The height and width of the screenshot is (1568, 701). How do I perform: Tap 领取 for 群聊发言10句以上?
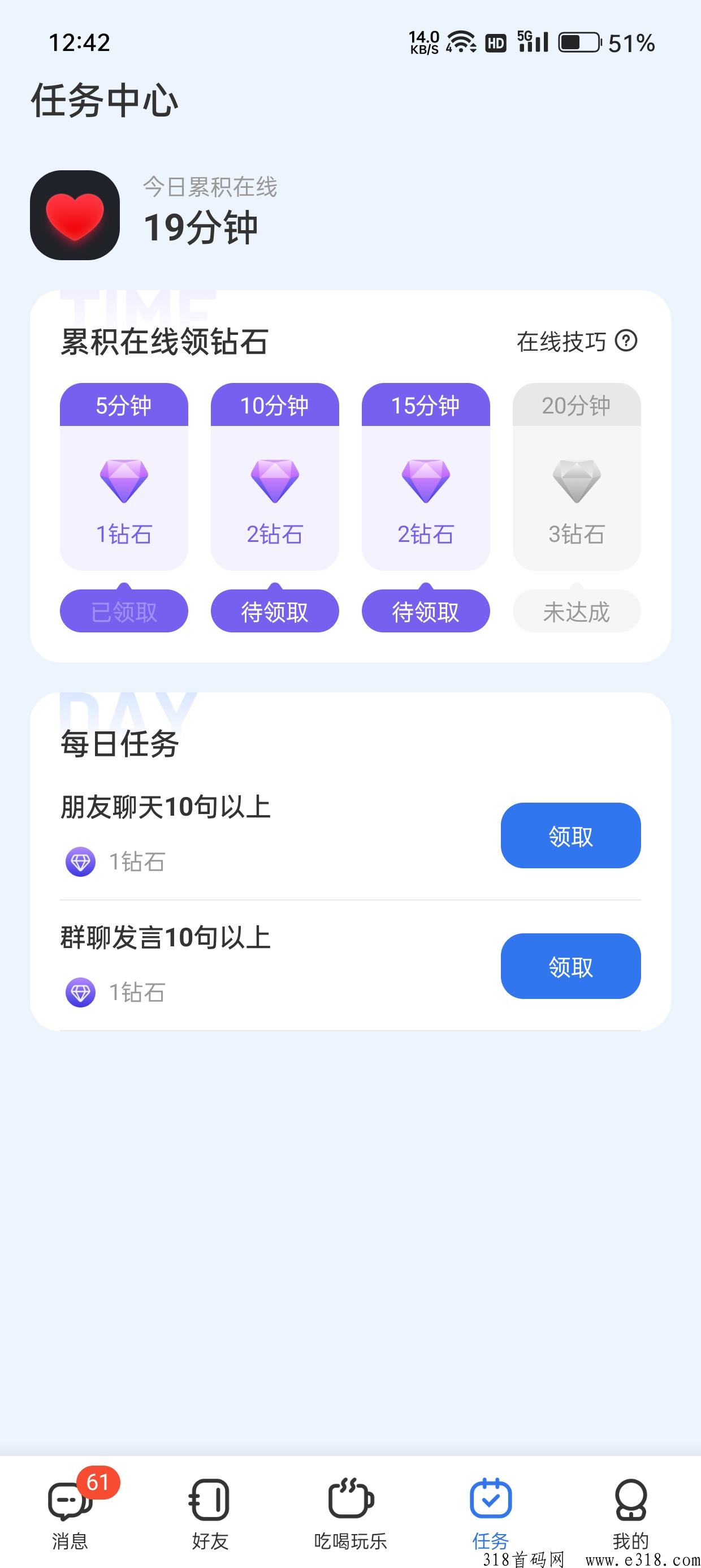[570, 966]
